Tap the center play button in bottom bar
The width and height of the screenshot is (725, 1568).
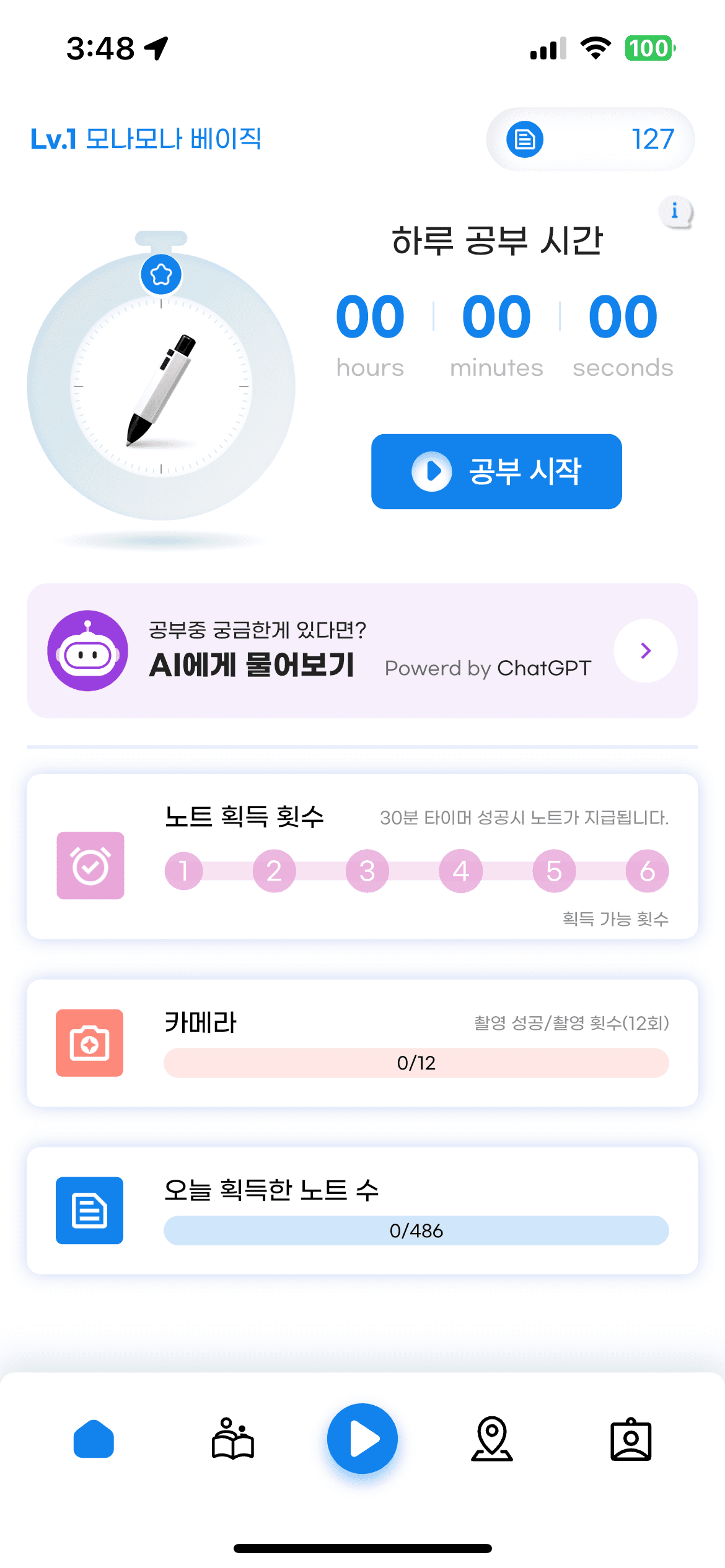(x=362, y=1439)
